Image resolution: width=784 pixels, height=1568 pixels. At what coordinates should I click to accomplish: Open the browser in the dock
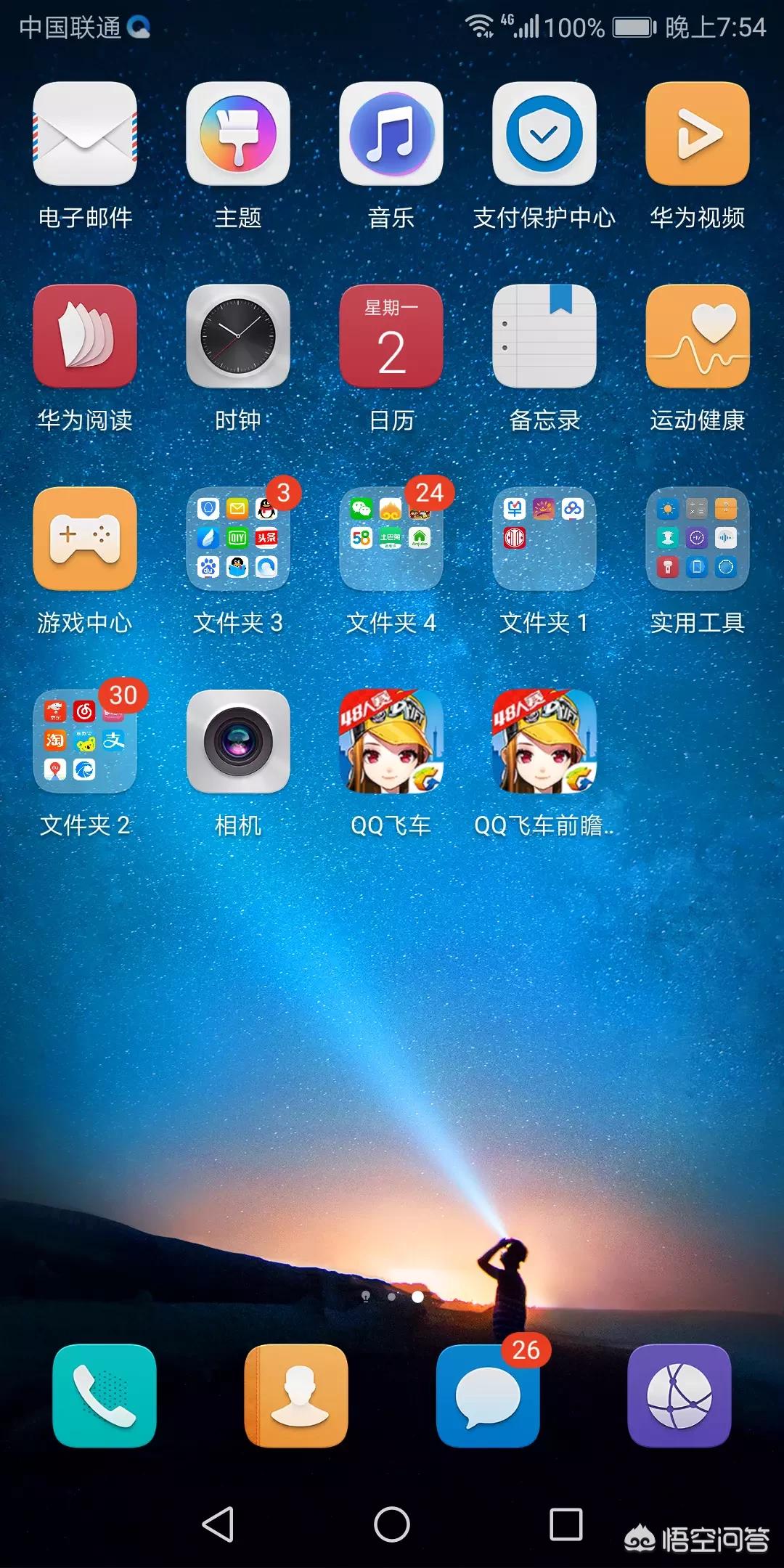click(x=679, y=1396)
